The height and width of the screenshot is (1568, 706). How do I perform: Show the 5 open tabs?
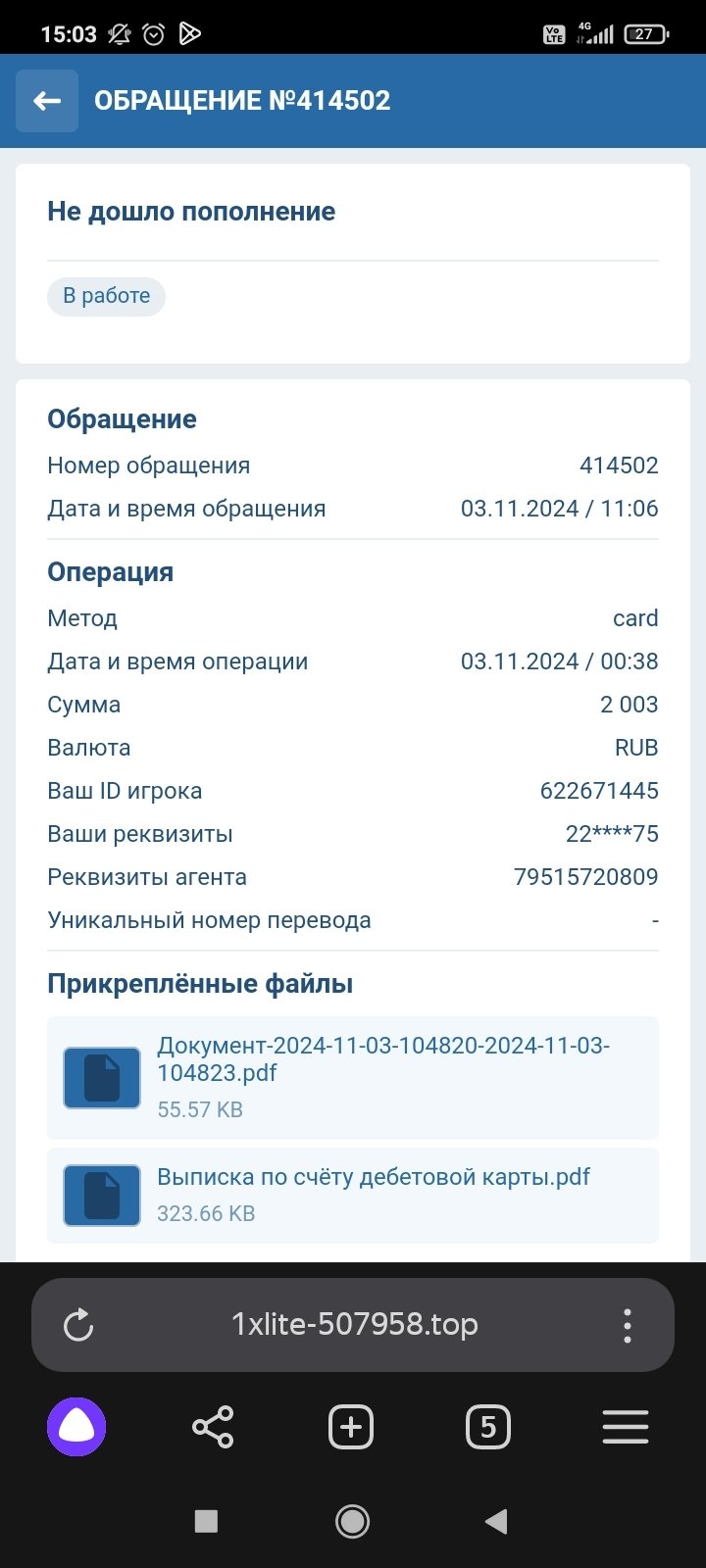tap(488, 1427)
